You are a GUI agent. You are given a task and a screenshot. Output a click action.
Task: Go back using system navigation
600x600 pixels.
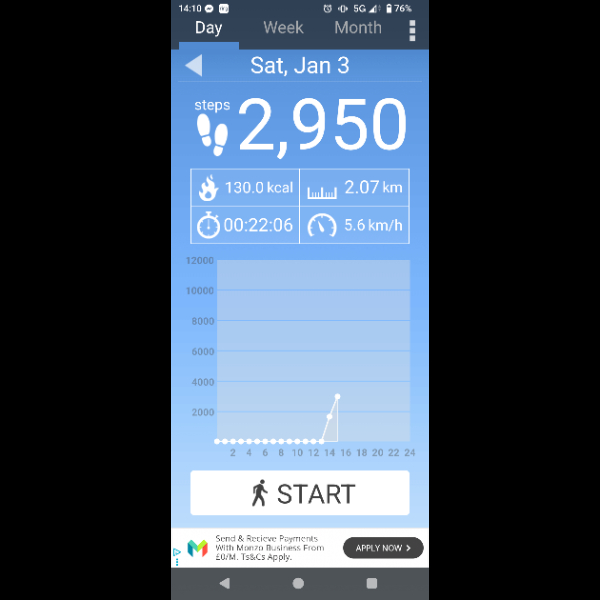[224, 583]
